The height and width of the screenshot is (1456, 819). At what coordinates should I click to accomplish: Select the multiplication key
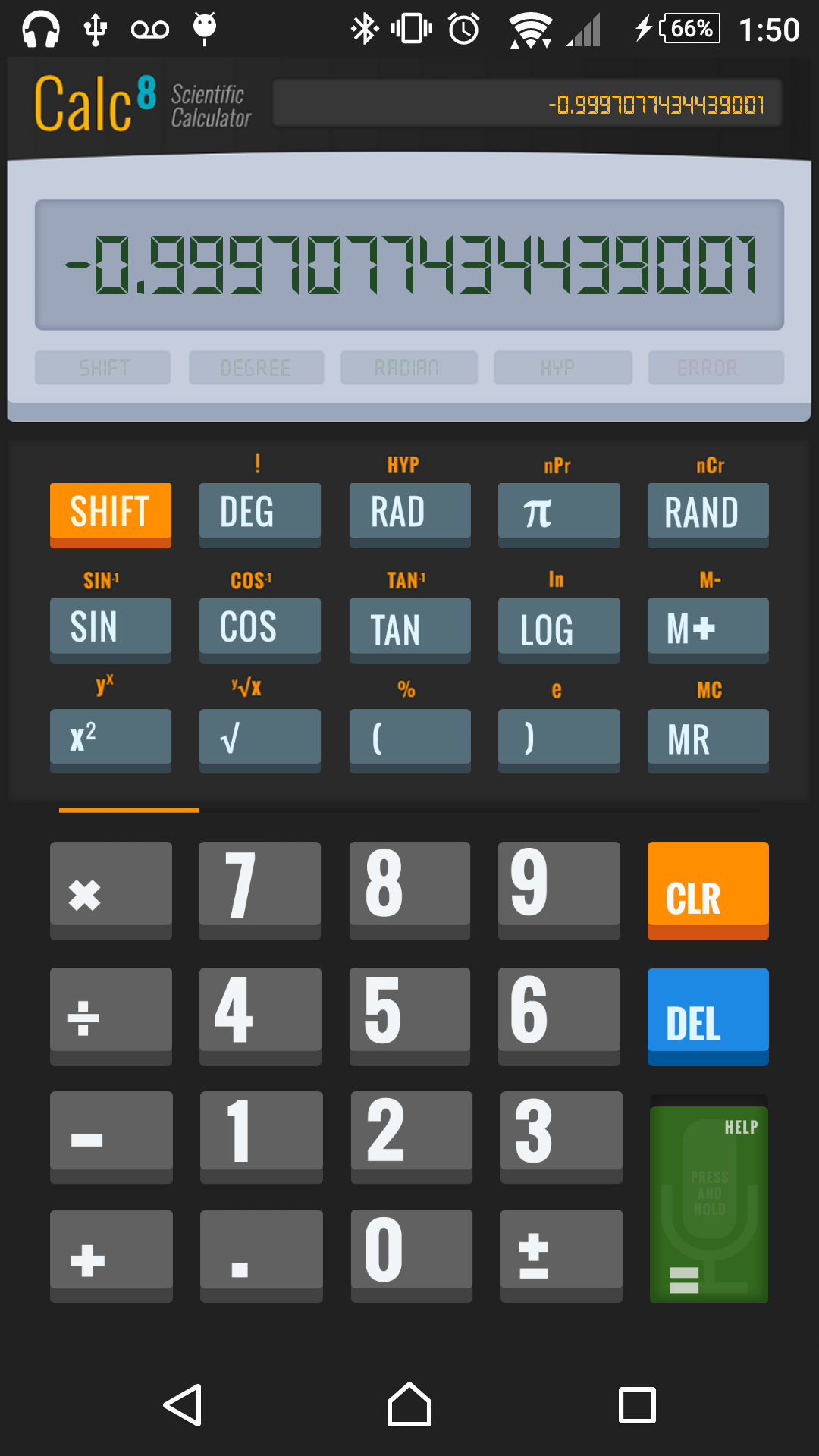click(111, 890)
